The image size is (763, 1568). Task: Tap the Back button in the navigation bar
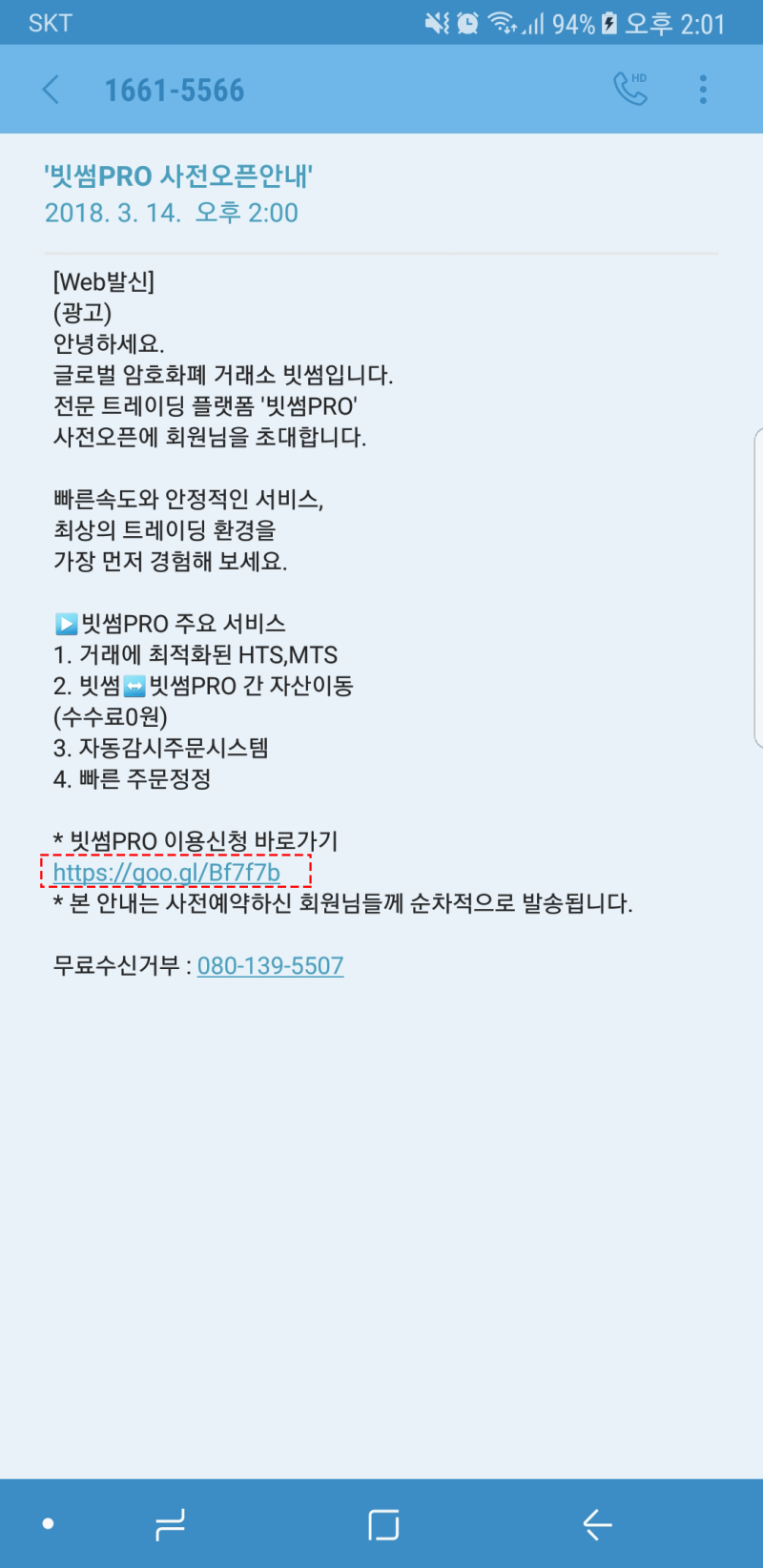click(595, 1523)
